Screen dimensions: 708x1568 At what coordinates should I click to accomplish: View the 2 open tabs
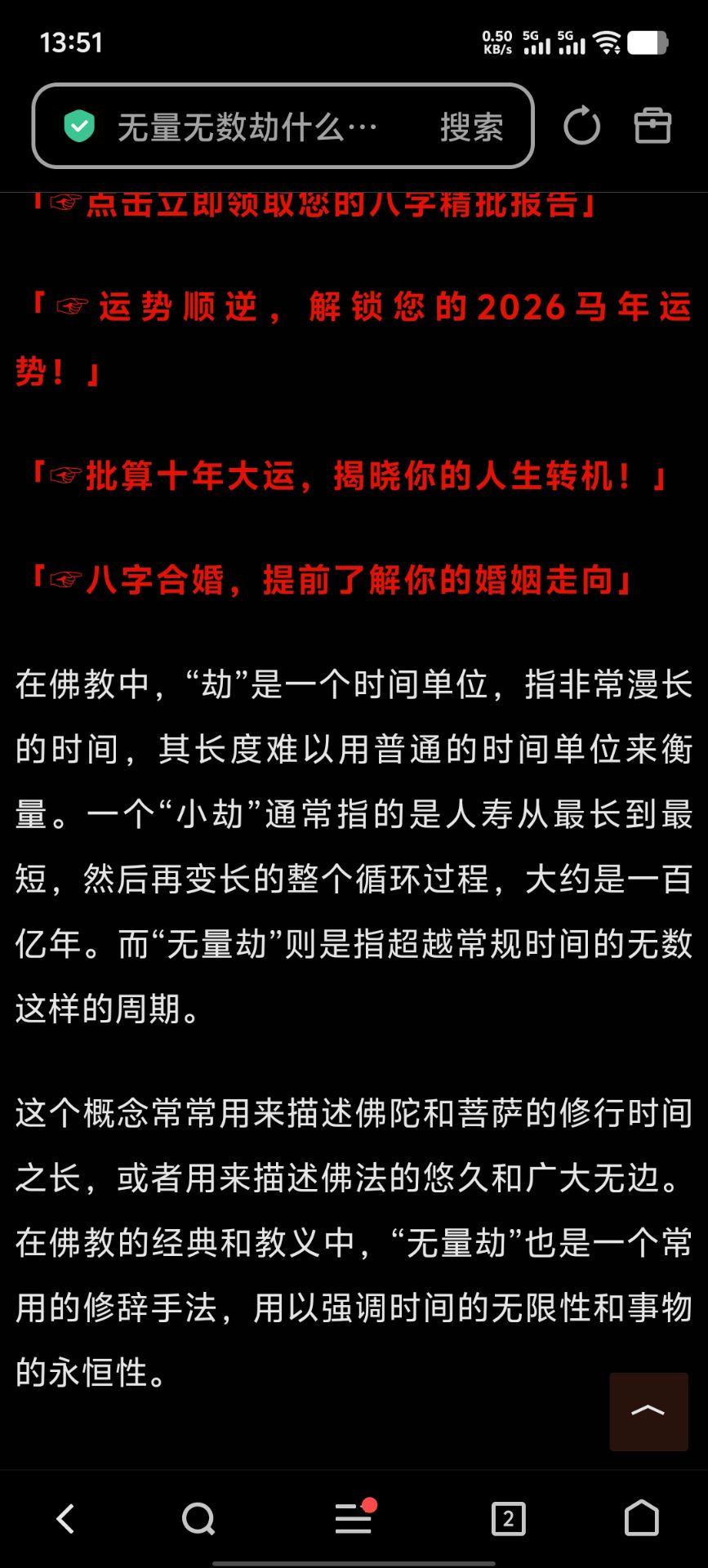[x=508, y=1519]
